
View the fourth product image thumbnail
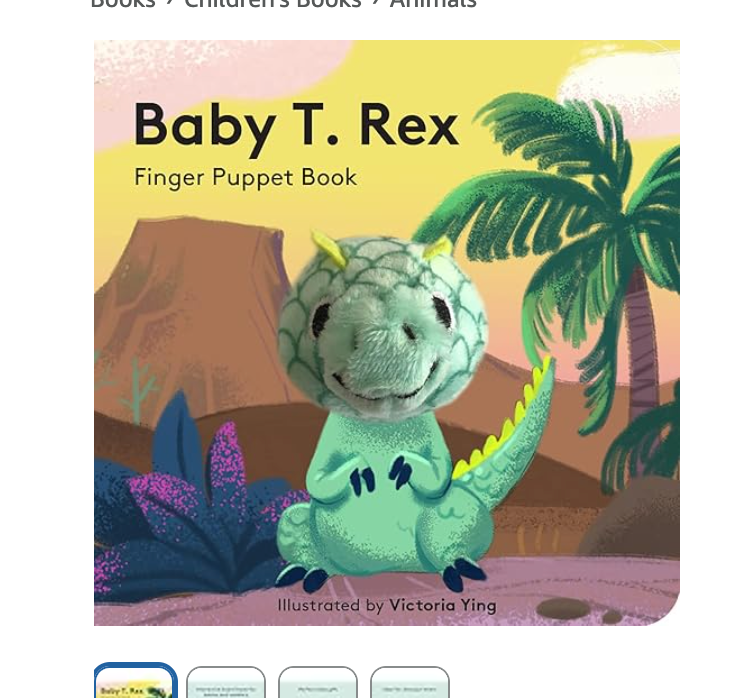tap(410, 684)
